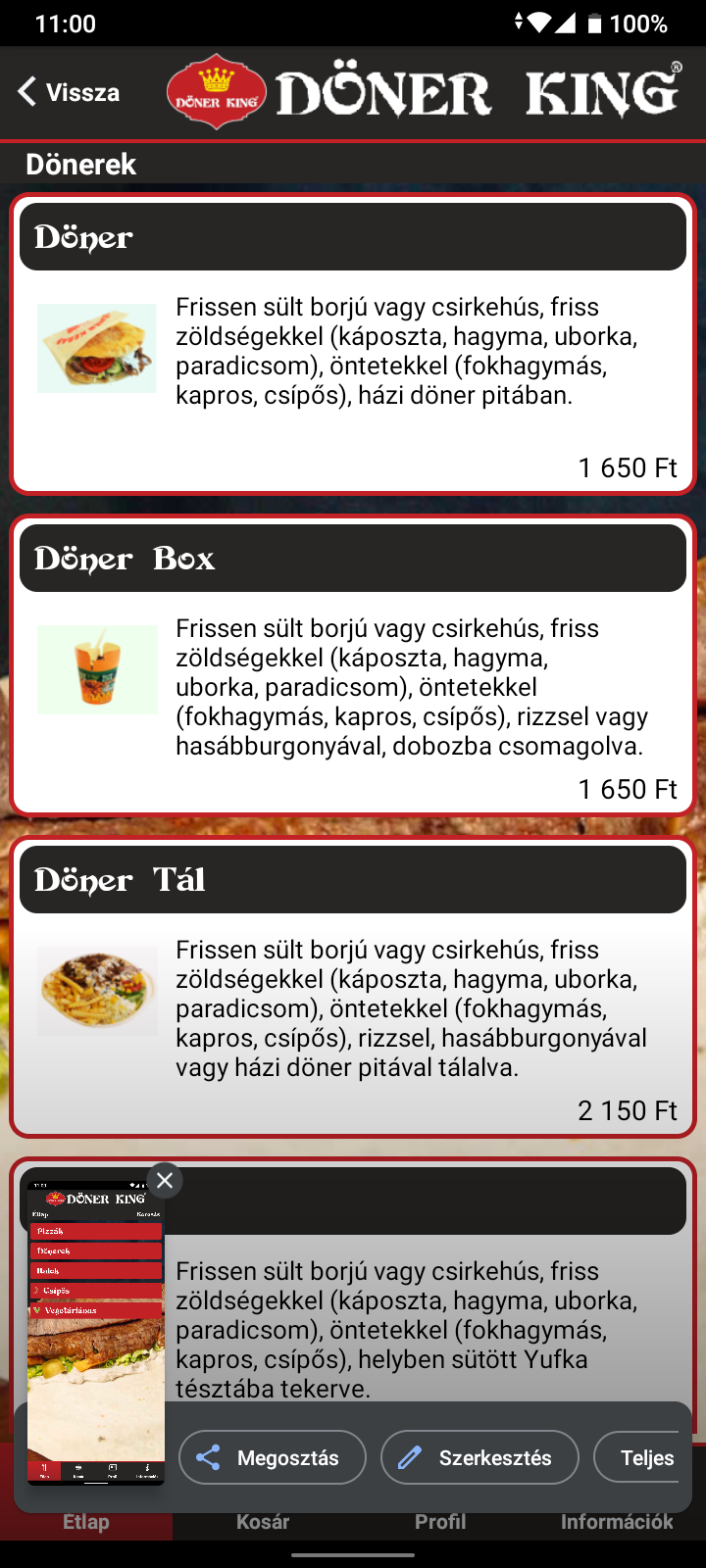Switch to the Étlap tab
The width and height of the screenshot is (706, 1568).
pos(86,1522)
